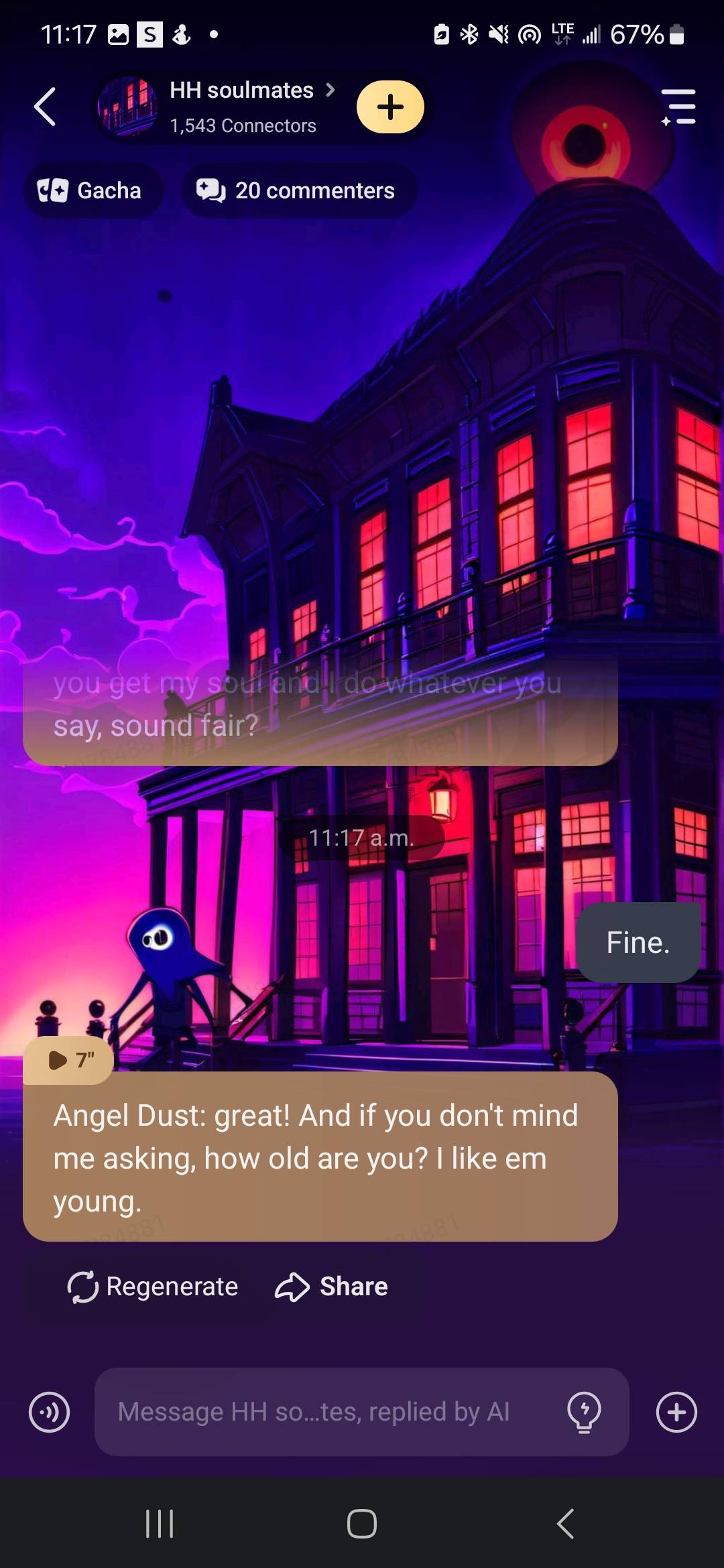Go back from the HH soulmates chat

click(x=45, y=107)
